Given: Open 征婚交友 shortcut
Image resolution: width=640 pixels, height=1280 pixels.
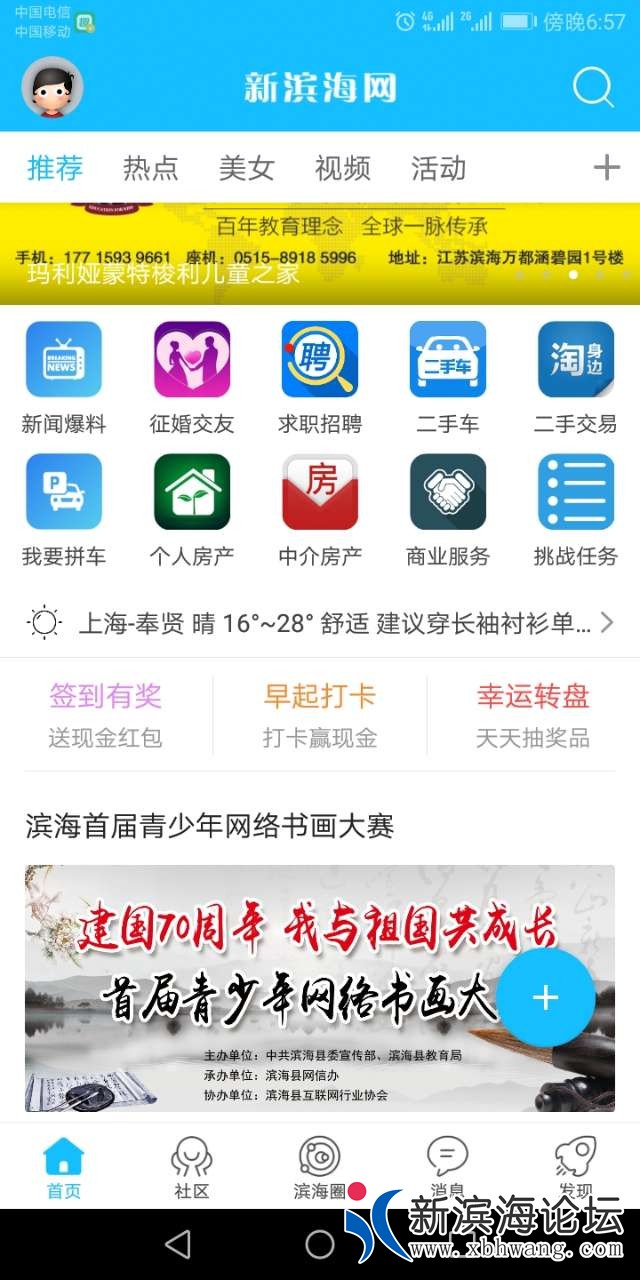Looking at the screenshot, I should [x=192, y=377].
